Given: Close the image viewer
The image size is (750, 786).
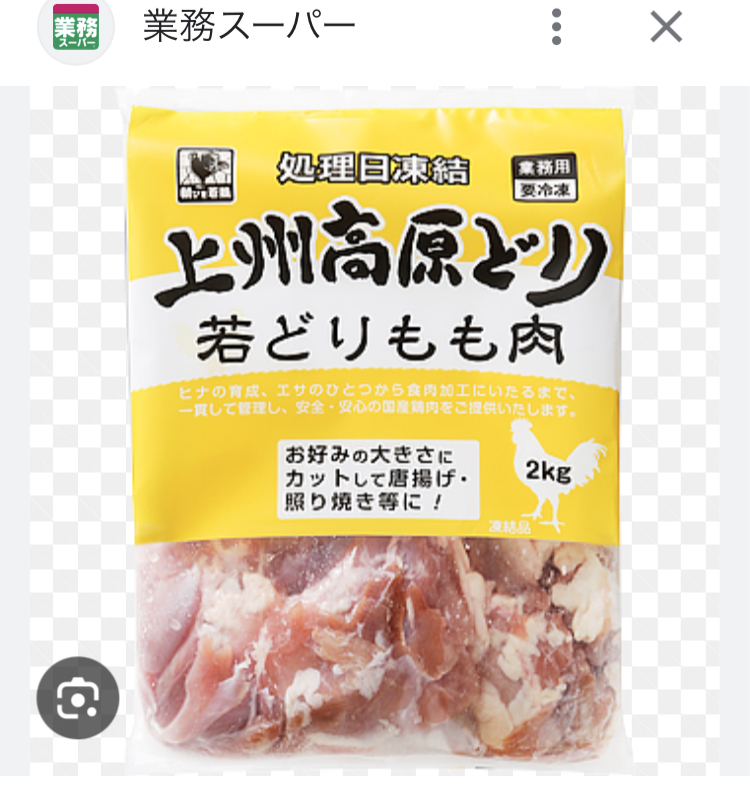Looking at the screenshot, I should coord(666,28).
